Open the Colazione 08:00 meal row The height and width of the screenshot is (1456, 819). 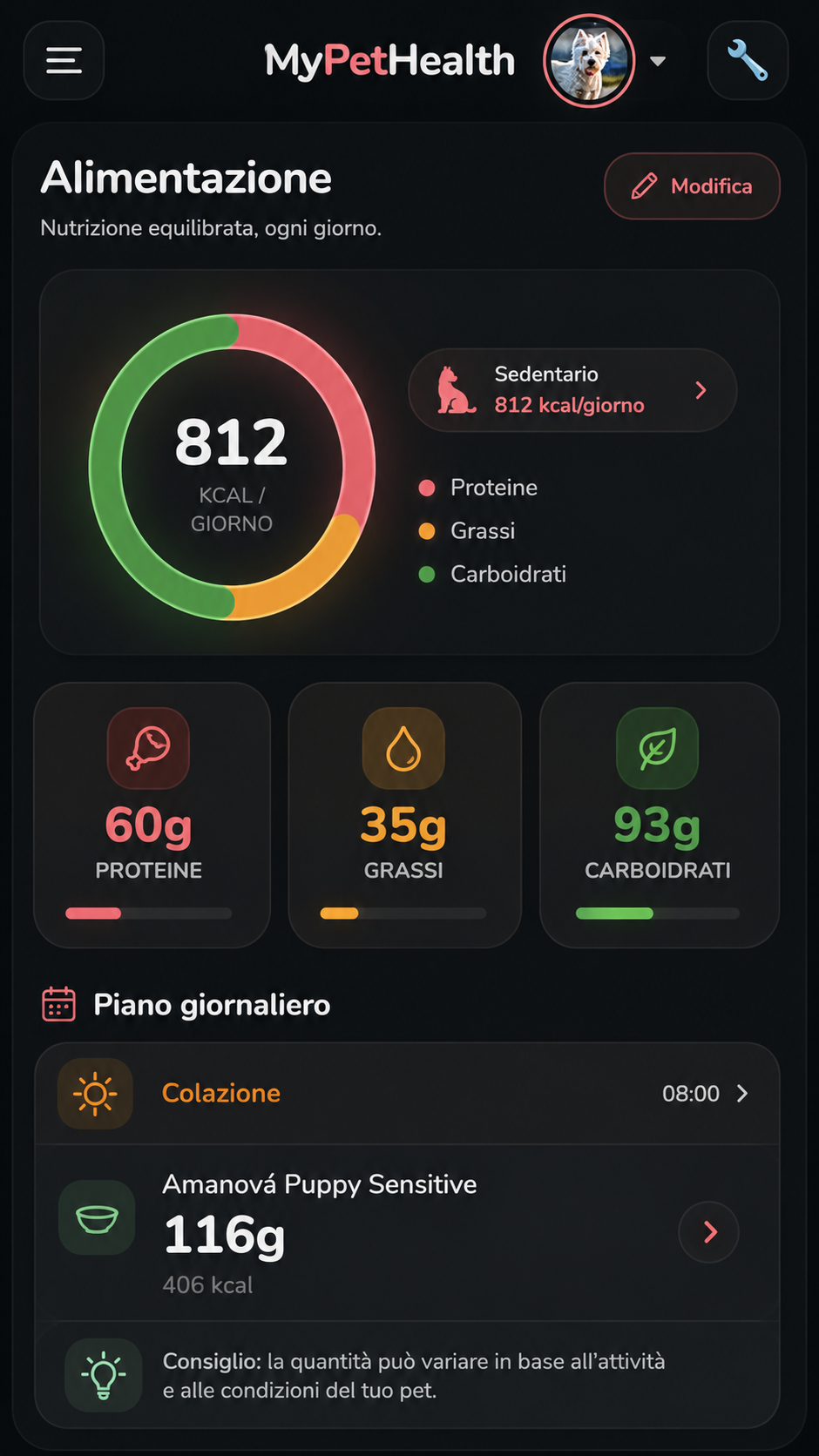pyautogui.click(x=407, y=1094)
